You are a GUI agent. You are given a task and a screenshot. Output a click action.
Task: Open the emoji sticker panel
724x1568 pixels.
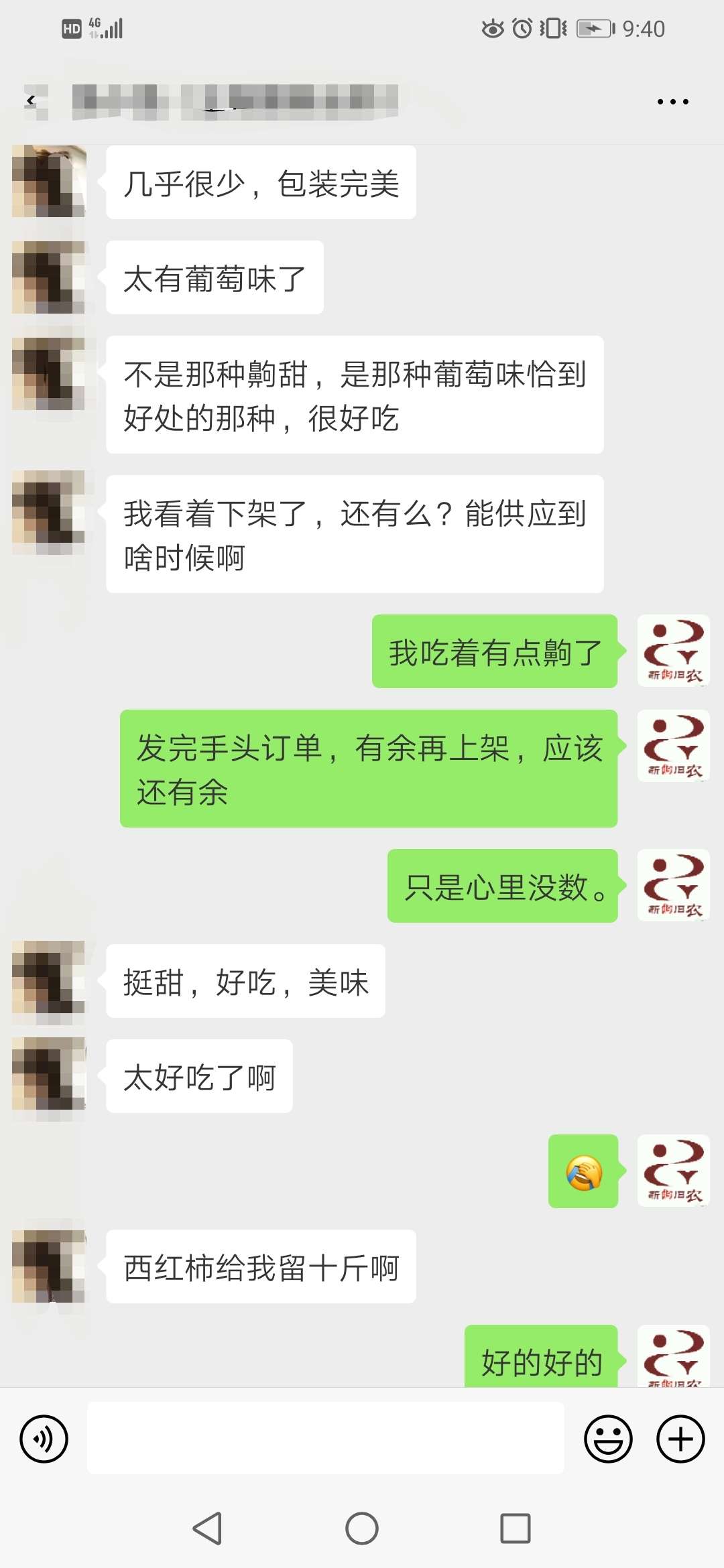tap(608, 1439)
